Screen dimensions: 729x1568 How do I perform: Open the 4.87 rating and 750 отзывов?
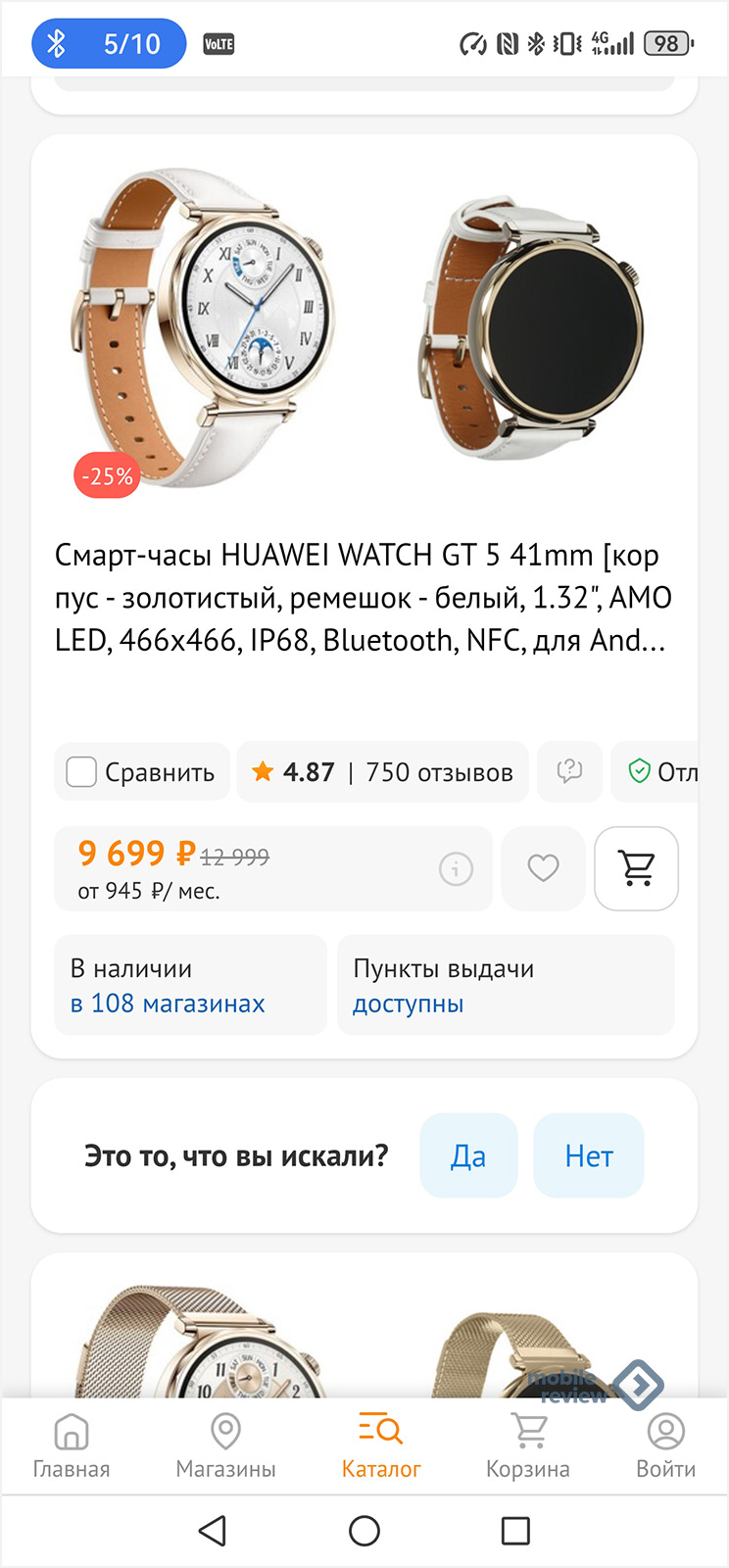point(382,772)
